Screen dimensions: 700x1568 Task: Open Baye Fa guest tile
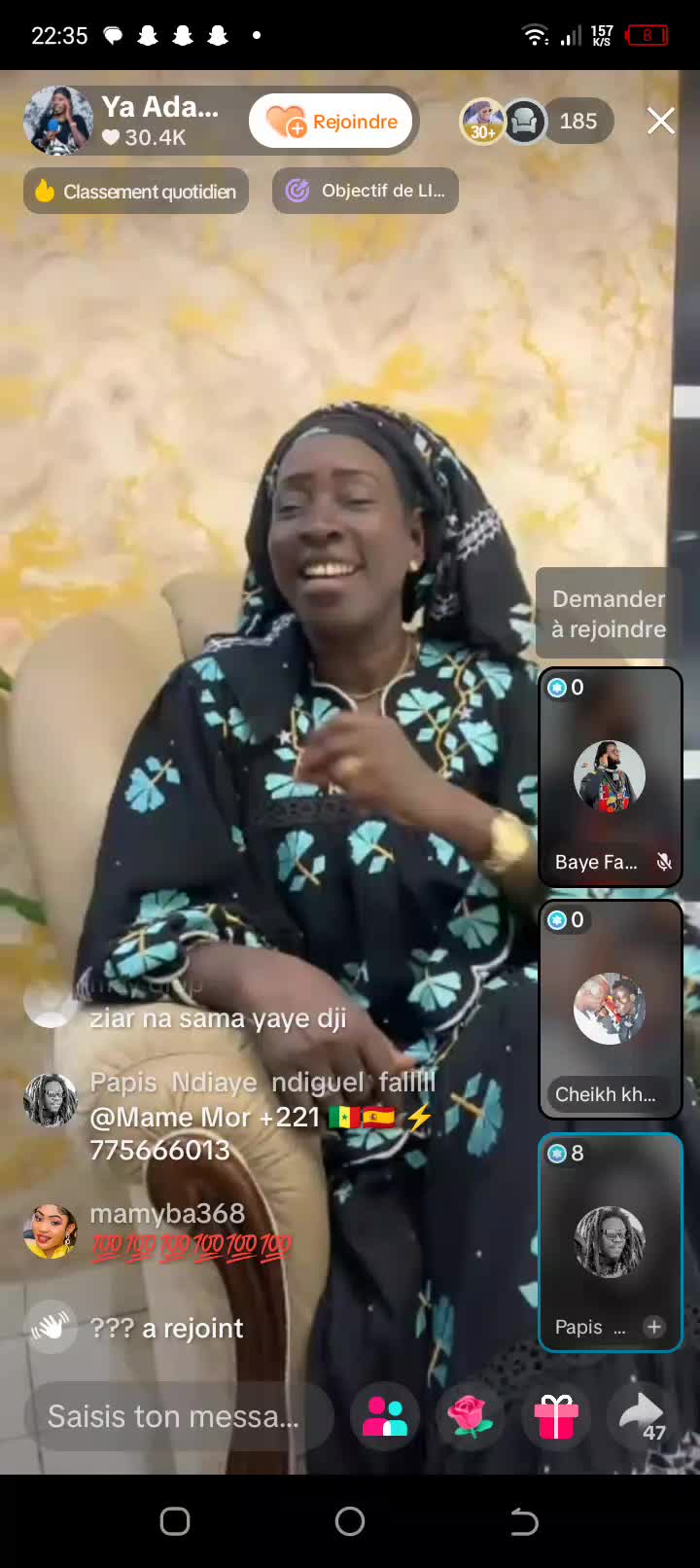click(610, 777)
